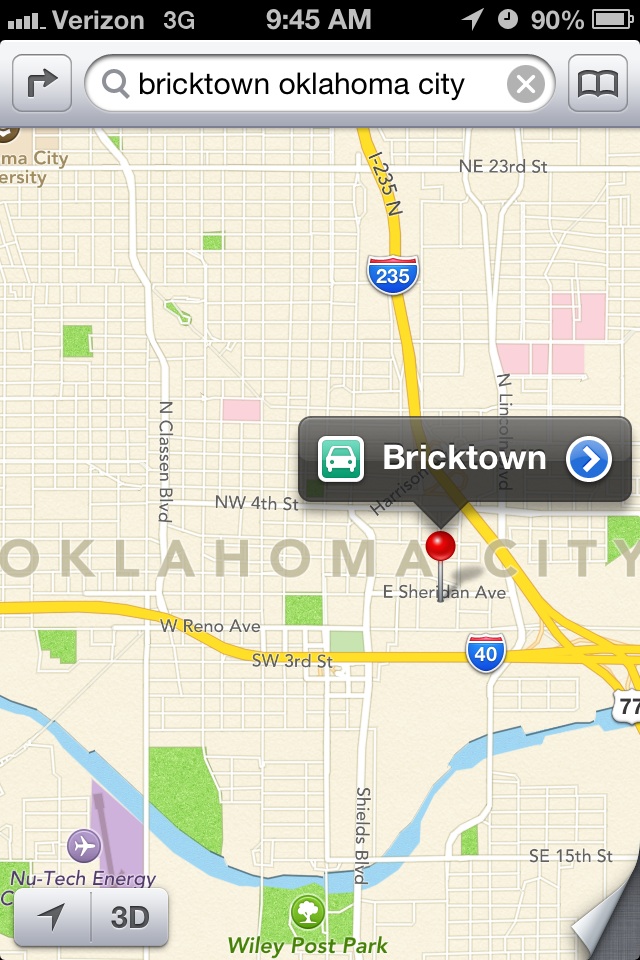Open the bookmarks book icon
The height and width of the screenshot is (960, 640).
(597, 83)
